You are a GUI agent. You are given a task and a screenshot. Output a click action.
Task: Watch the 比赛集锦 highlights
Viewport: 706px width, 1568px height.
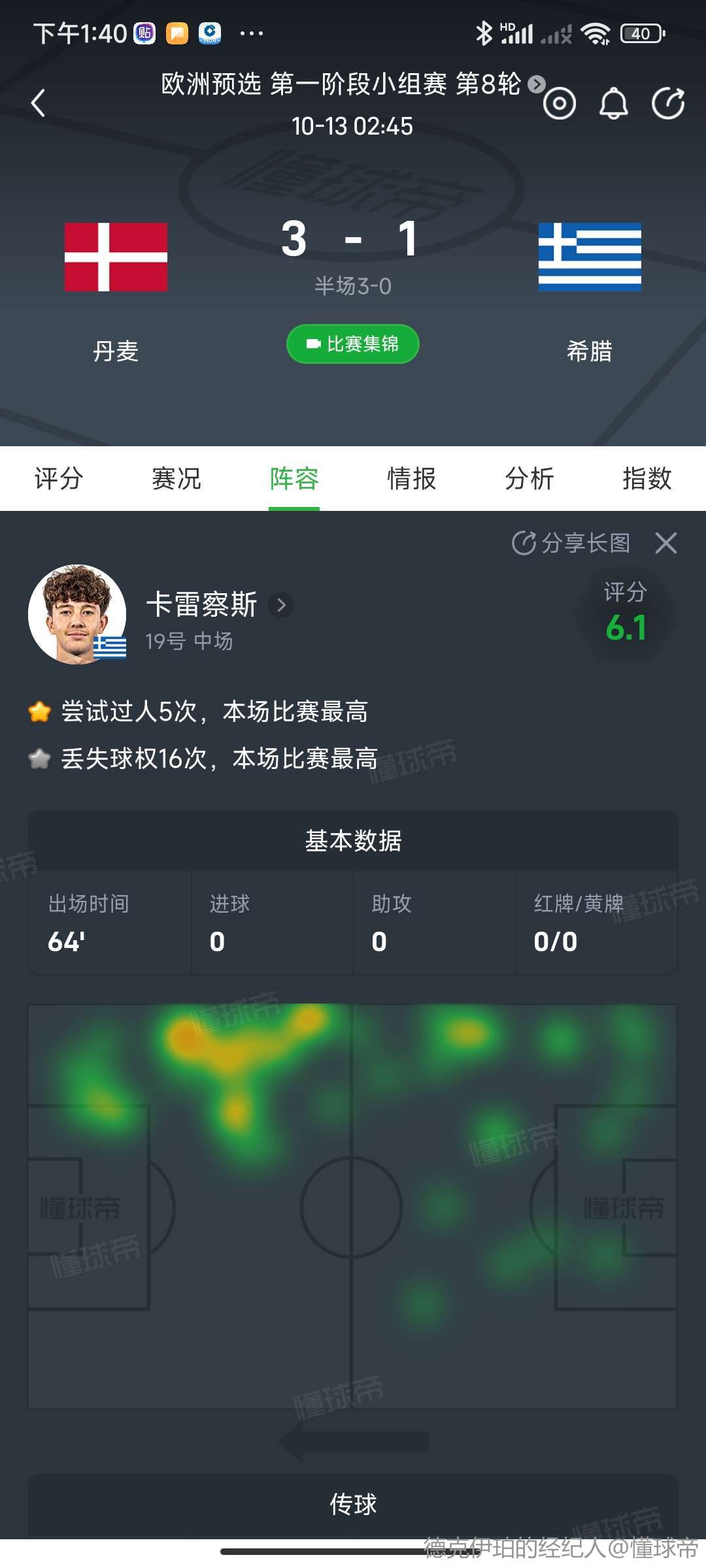click(353, 344)
